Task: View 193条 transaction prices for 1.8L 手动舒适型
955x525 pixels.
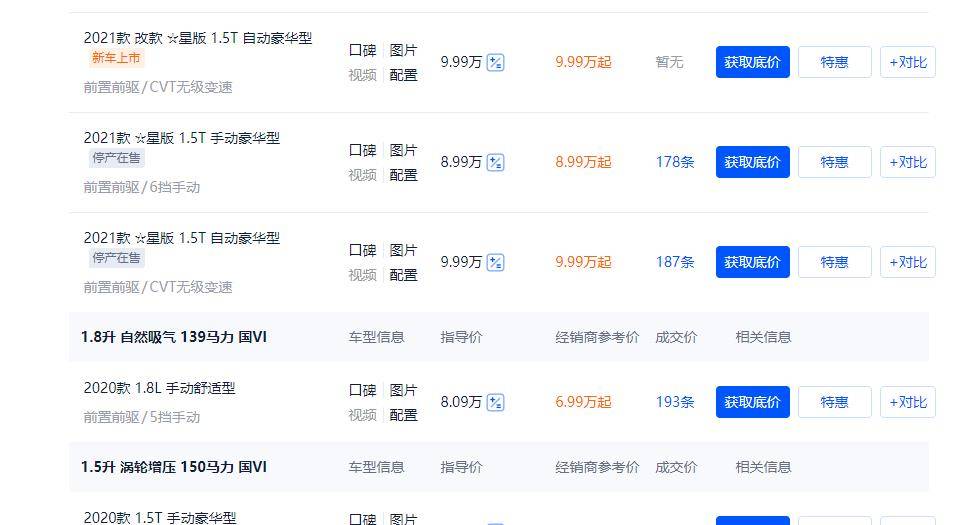Action: (x=675, y=402)
